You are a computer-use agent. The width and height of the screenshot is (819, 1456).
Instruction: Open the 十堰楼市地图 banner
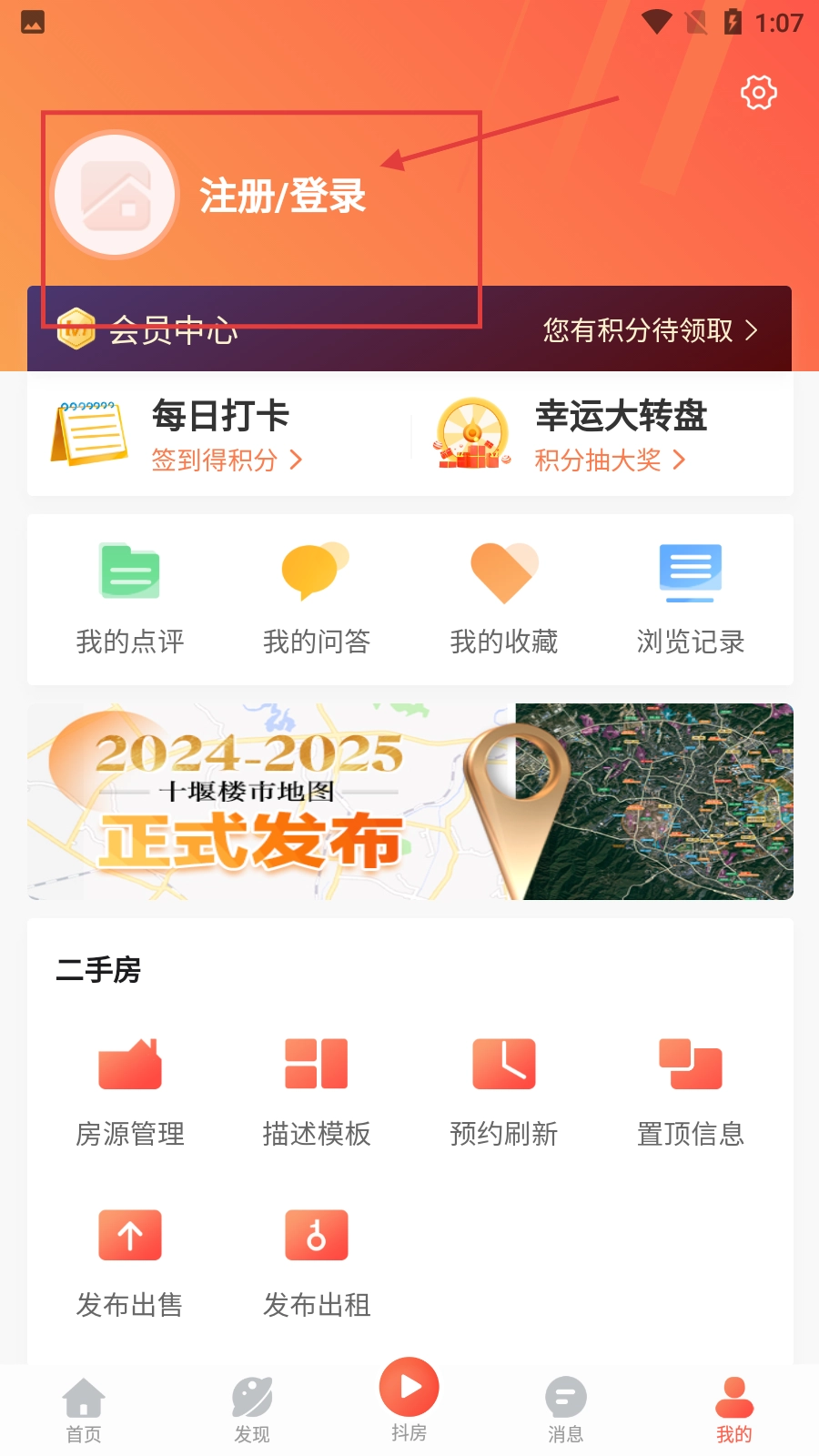[x=409, y=802]
